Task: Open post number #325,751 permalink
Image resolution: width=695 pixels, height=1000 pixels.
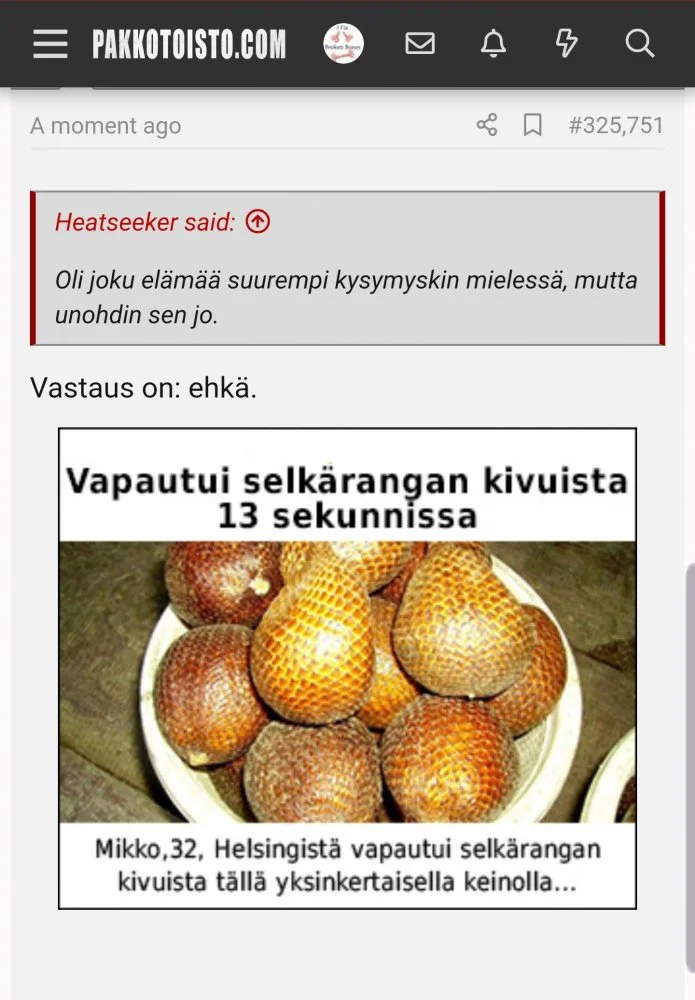Action: (615, 125)
